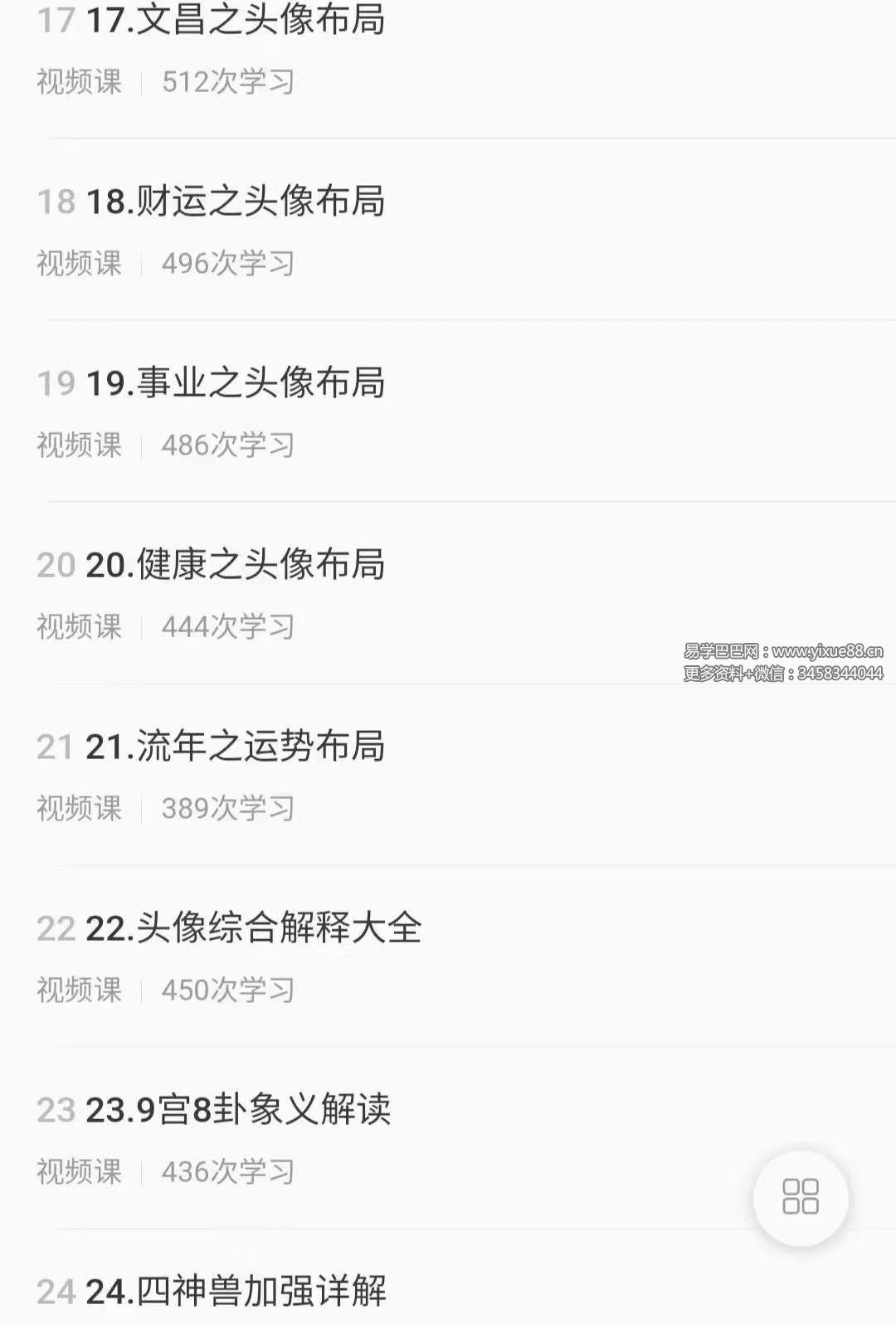The image size is (896, 1324).
Task: Click the 444次学习 count for lesson 20
Action: pyautogui.click(x=230, y=626)
